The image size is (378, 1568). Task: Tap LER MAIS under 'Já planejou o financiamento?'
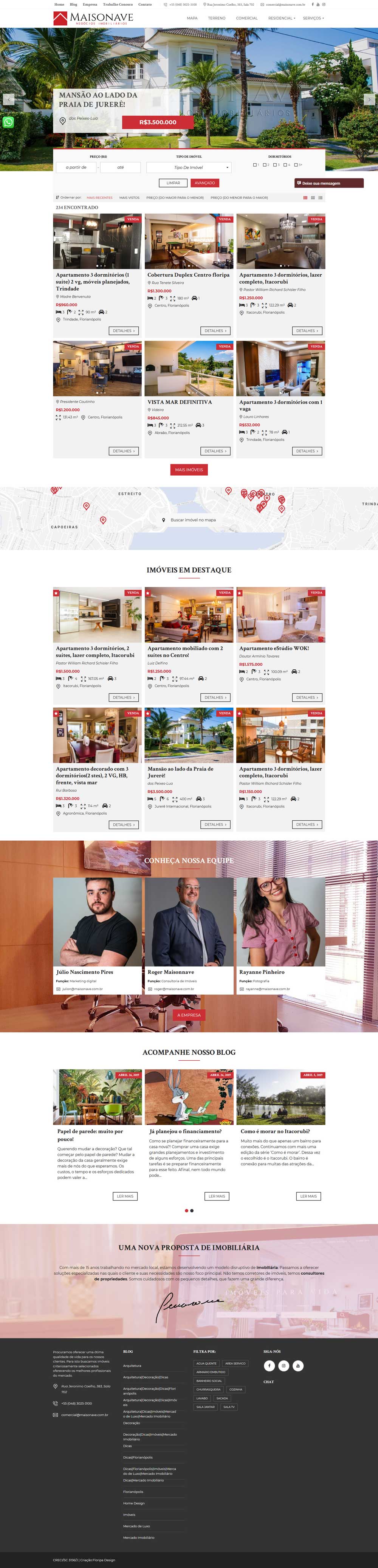[x=217, y=1196]
